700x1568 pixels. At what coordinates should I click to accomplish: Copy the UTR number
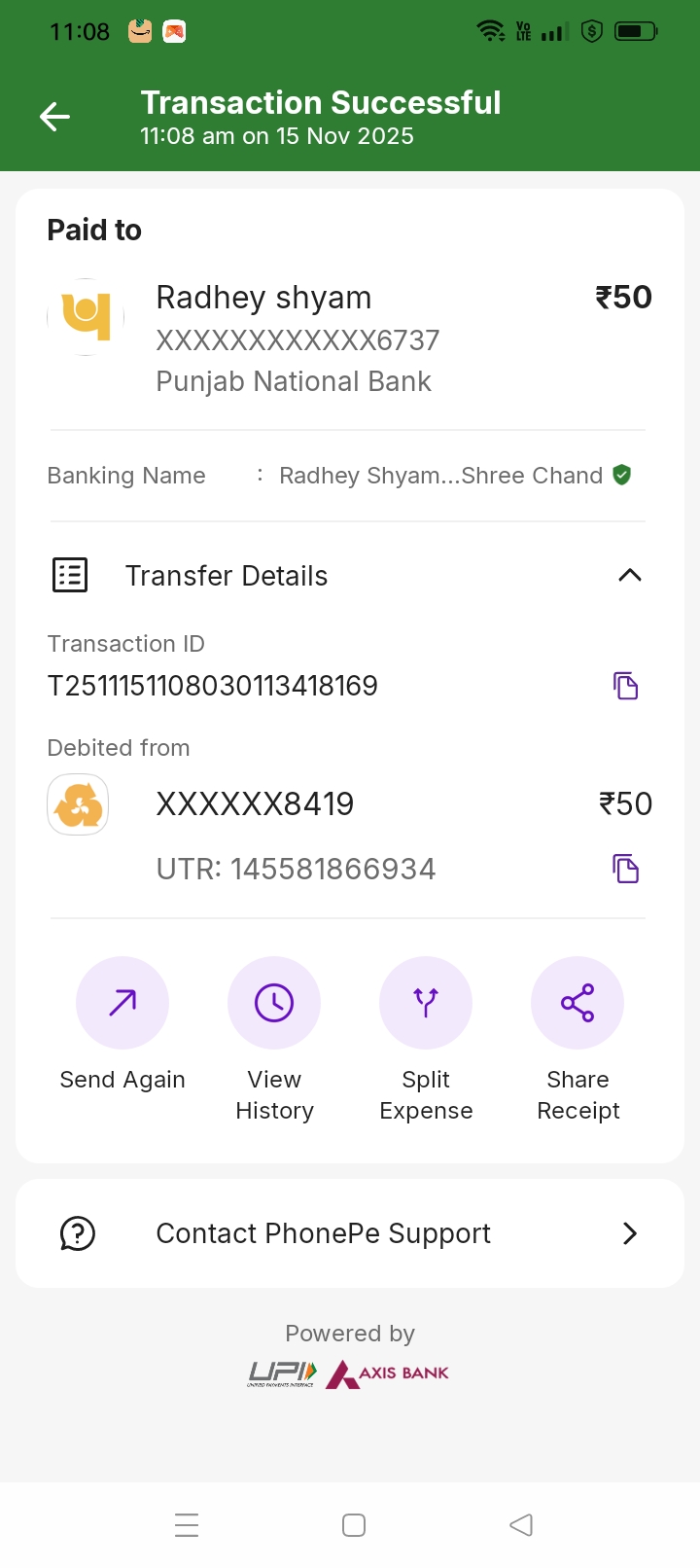pos(625,869)
